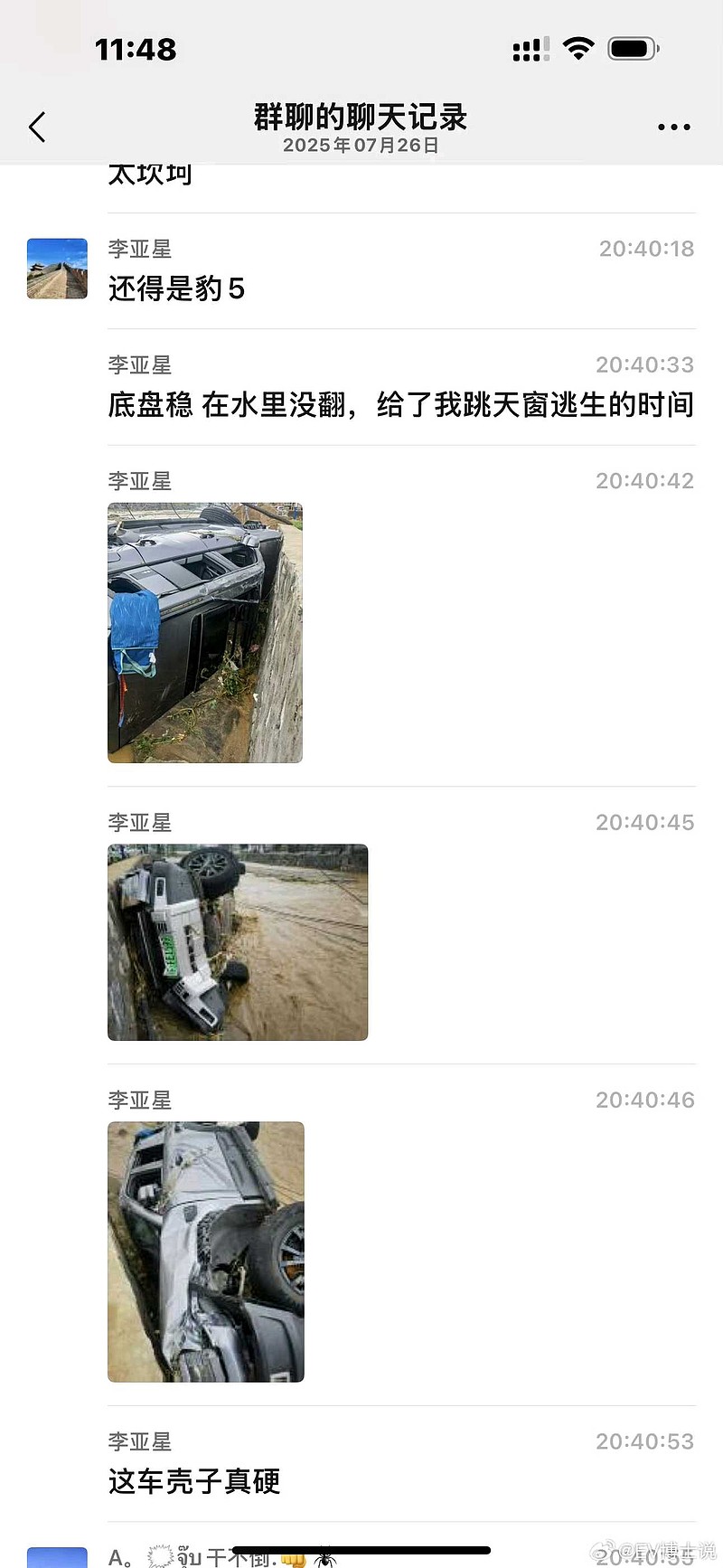
Task: Tap the date label 2025年07月26日
Action: [361, 145]
